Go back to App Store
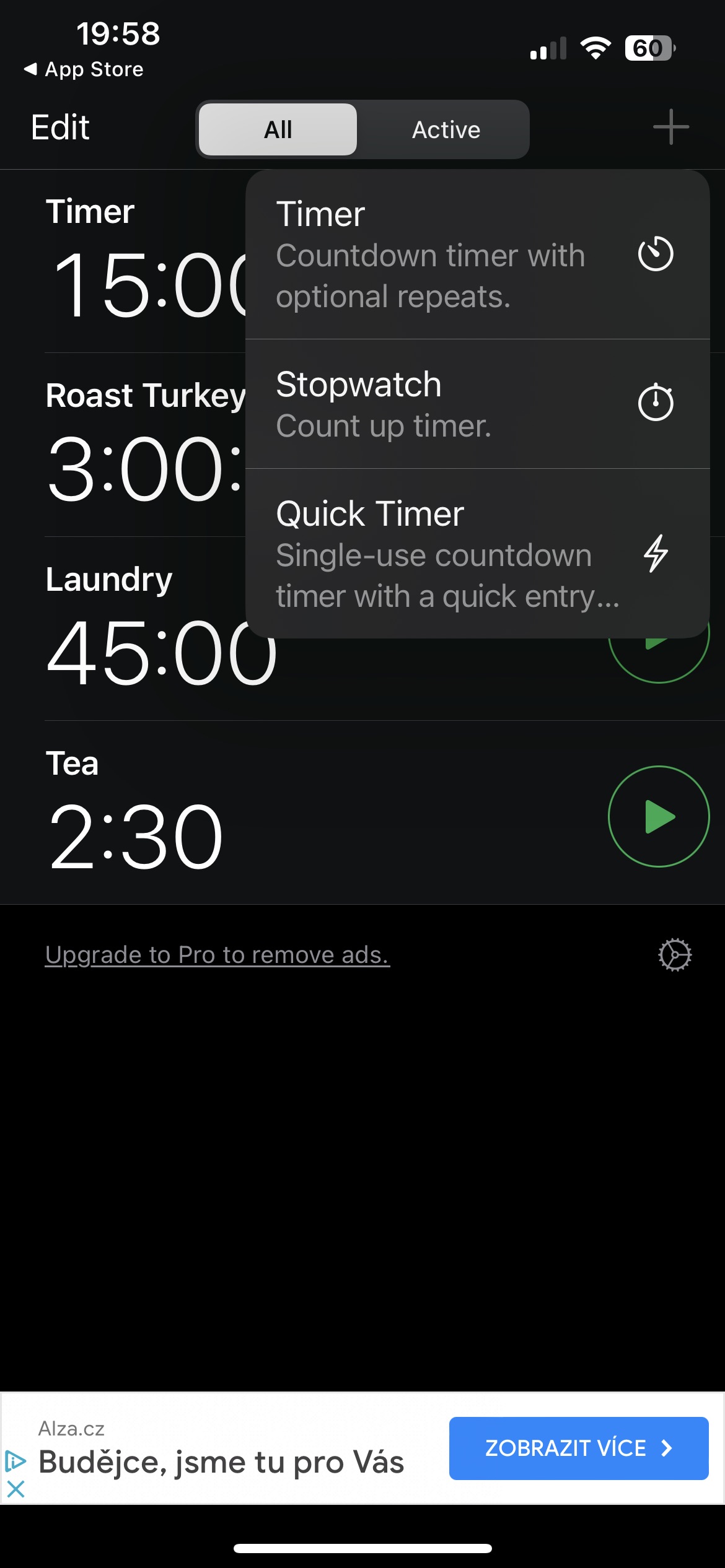Viewport: 725px width, 1568px height. [x=84, y=69]
